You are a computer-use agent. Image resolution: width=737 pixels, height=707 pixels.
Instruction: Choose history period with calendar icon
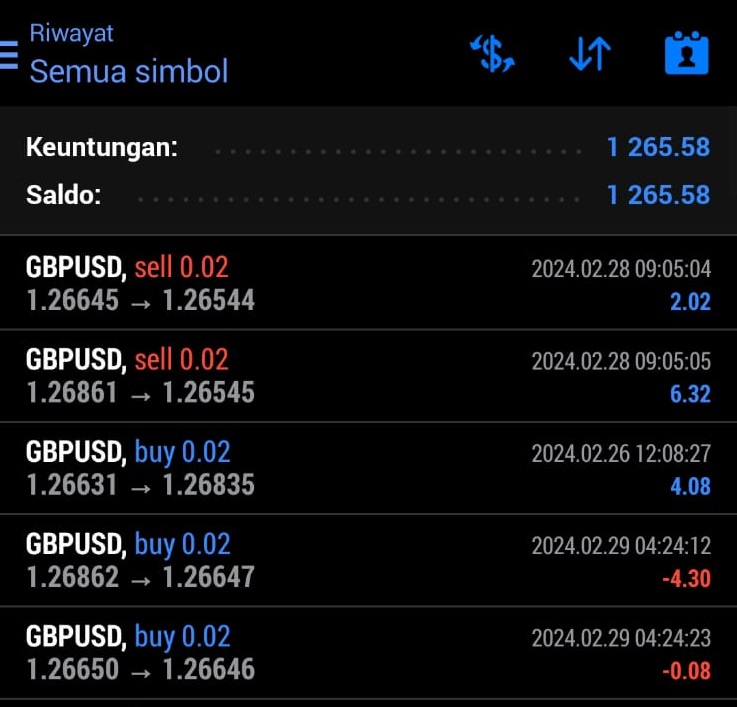(686, 54)
